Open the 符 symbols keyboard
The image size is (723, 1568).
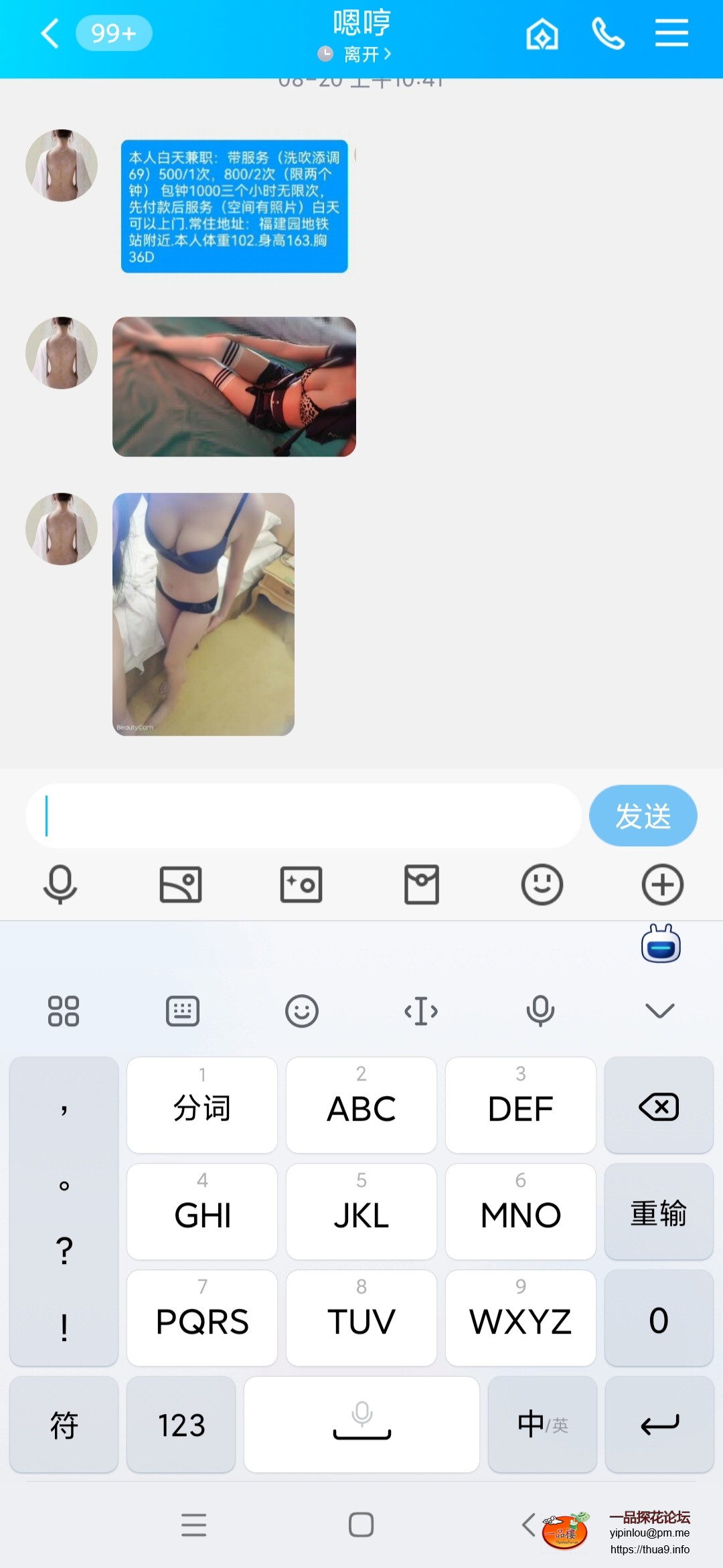(x=64, y=1425)
